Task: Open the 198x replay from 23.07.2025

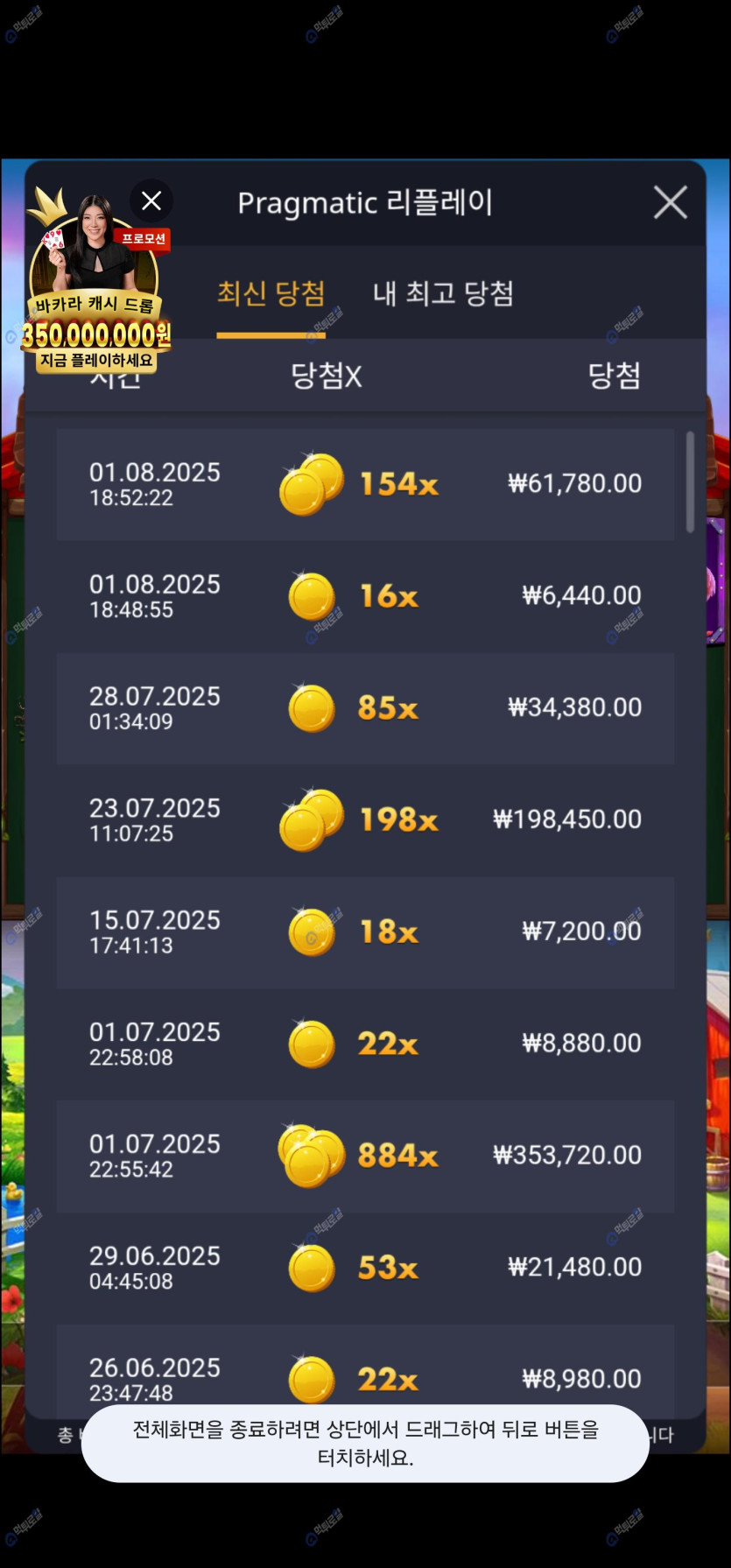Action: tap(365, 820)
